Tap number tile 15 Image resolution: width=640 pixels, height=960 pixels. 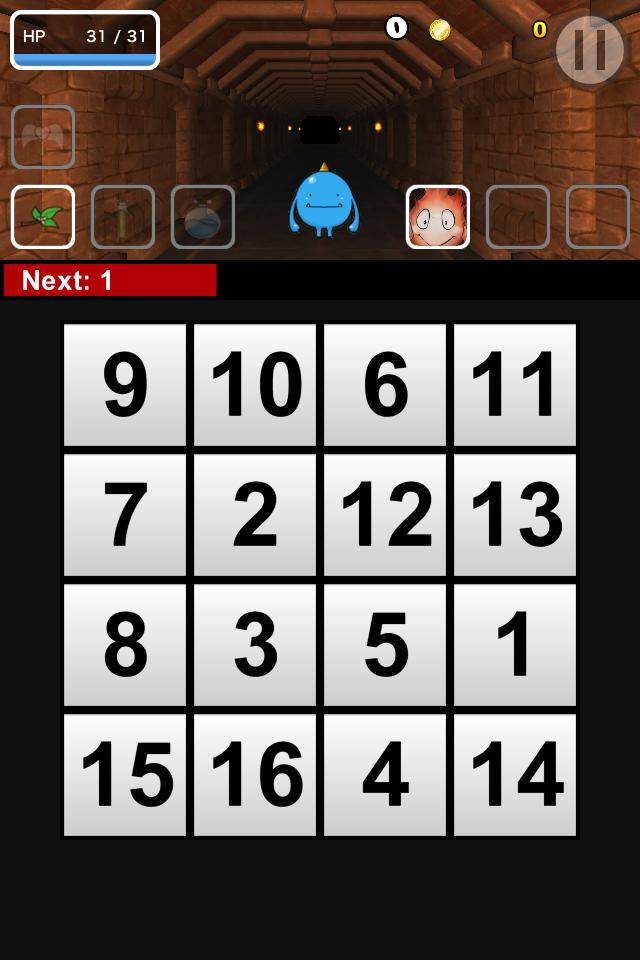click(x=125, y=775)
